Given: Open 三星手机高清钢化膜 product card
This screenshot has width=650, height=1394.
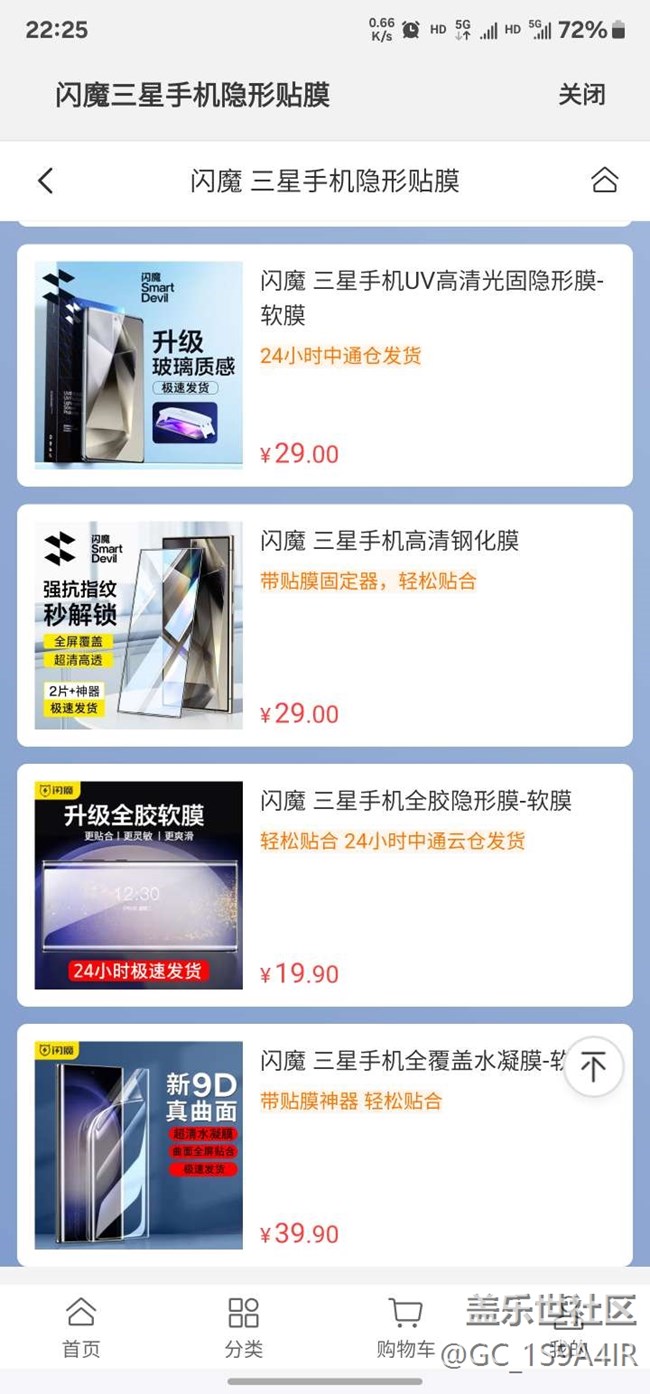Looking at the screenshot, I should tap(325, 626).
